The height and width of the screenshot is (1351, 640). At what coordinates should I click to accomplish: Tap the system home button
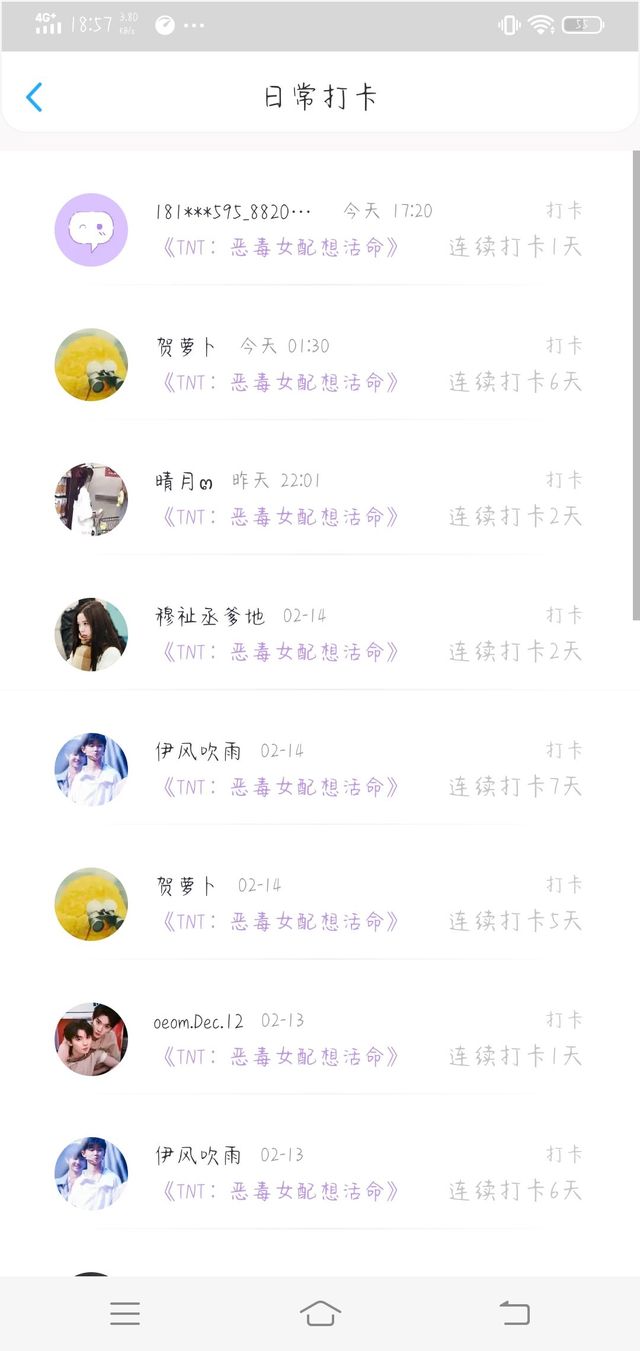point(320,1313)
